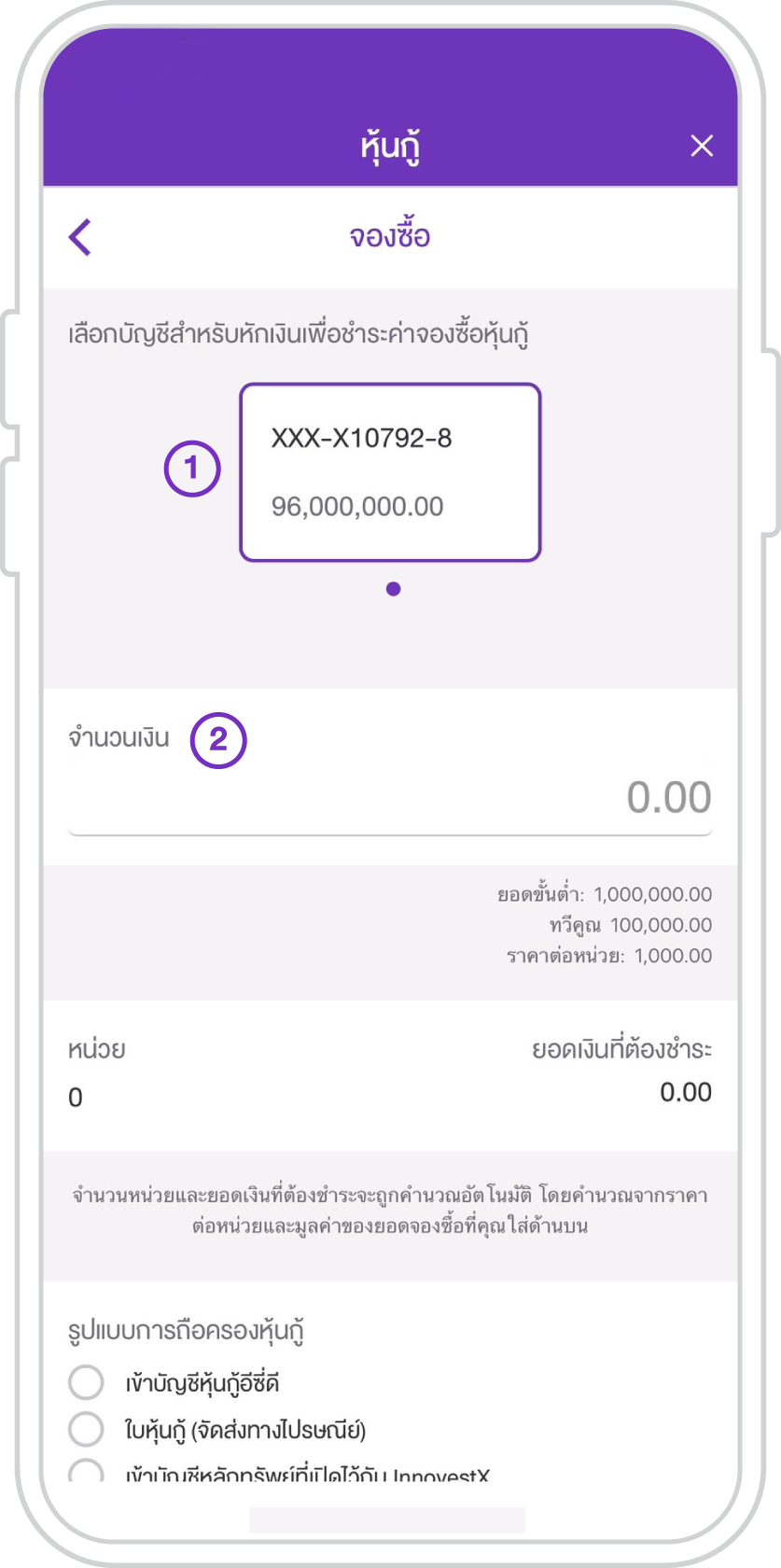
Task: Close the หุ้นกู้ screen with the X
Action: 701,146
